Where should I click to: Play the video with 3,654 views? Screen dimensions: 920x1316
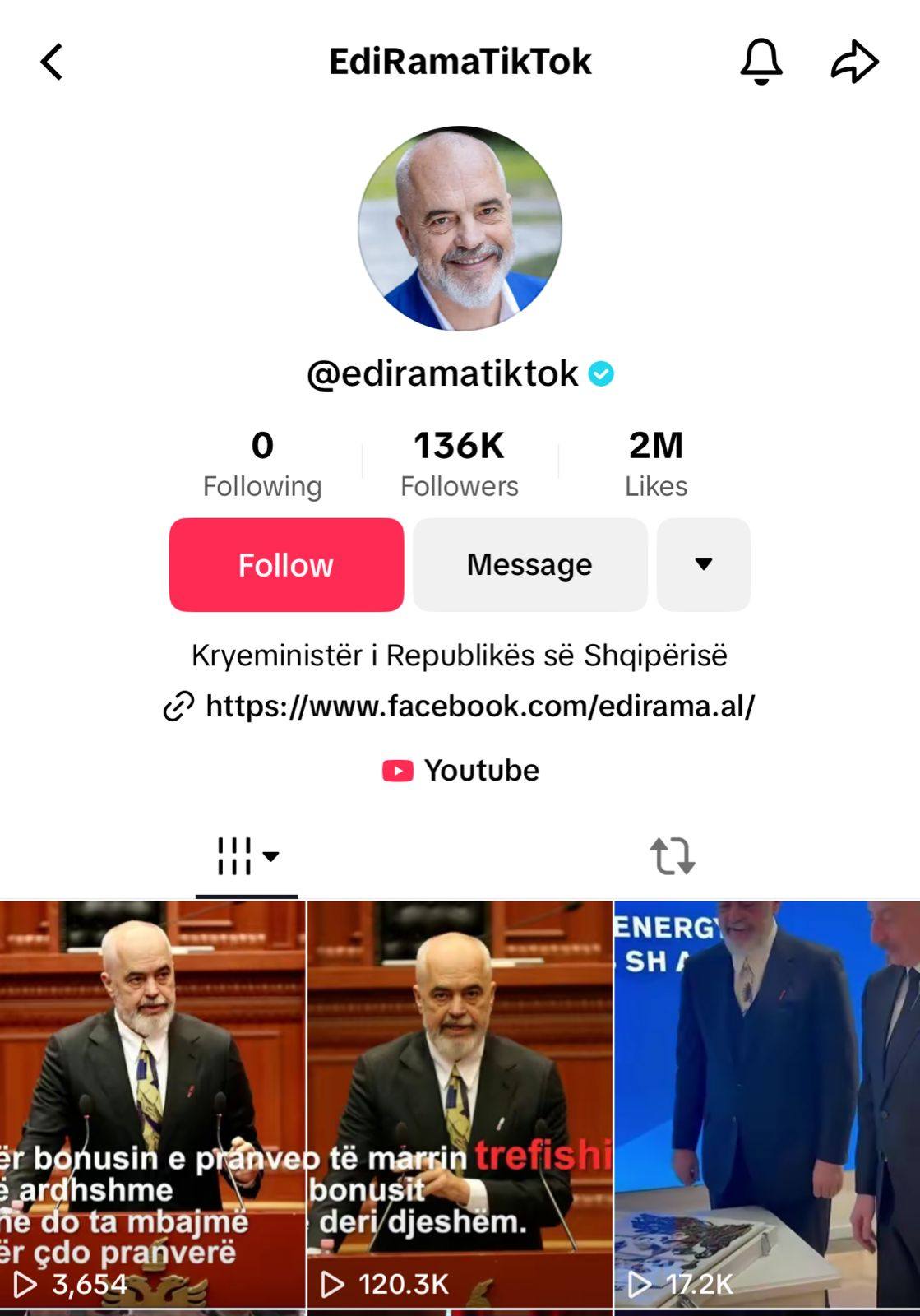click(152, 1102)
